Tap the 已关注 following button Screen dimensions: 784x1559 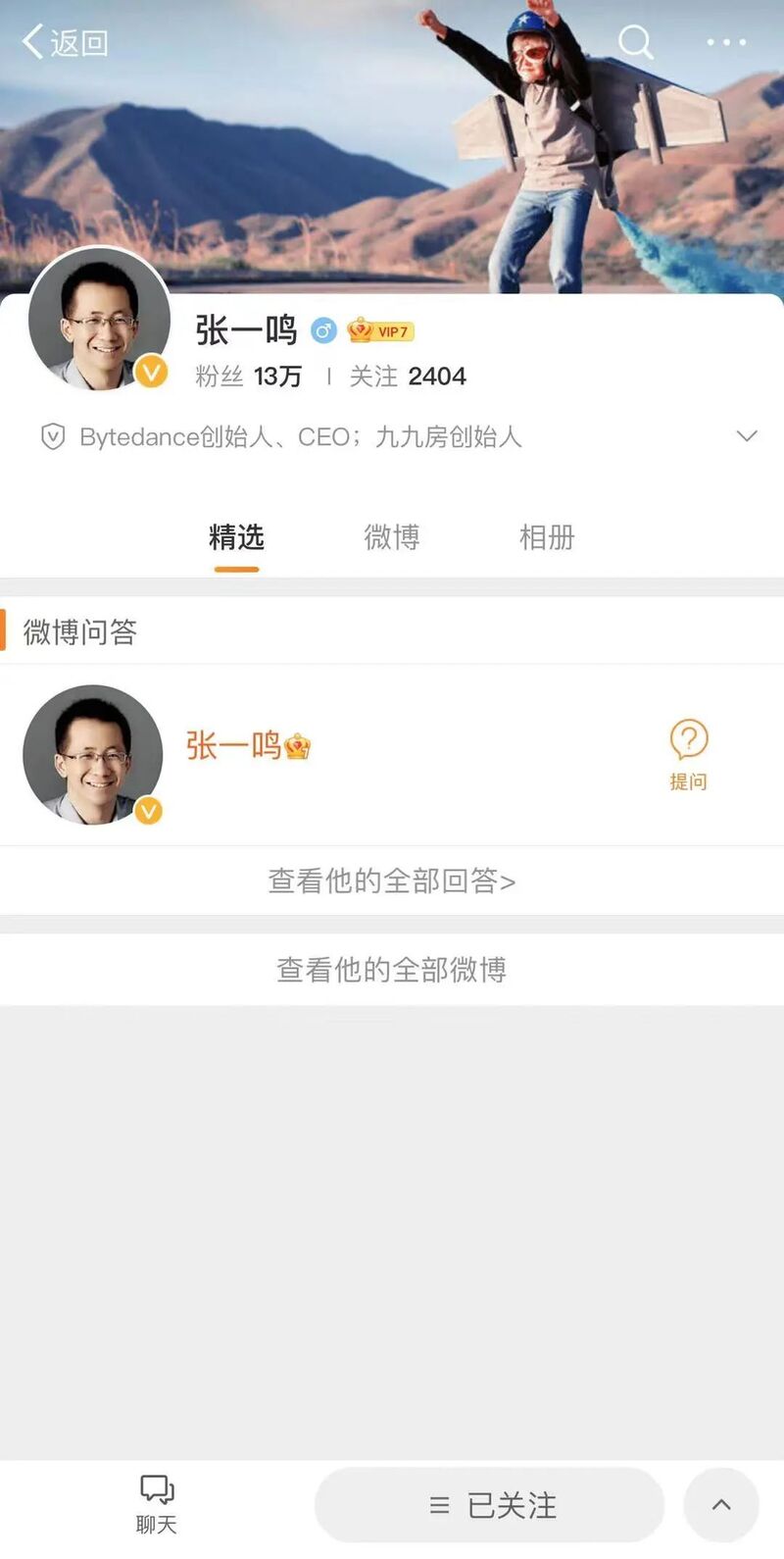pos(490,1505)
